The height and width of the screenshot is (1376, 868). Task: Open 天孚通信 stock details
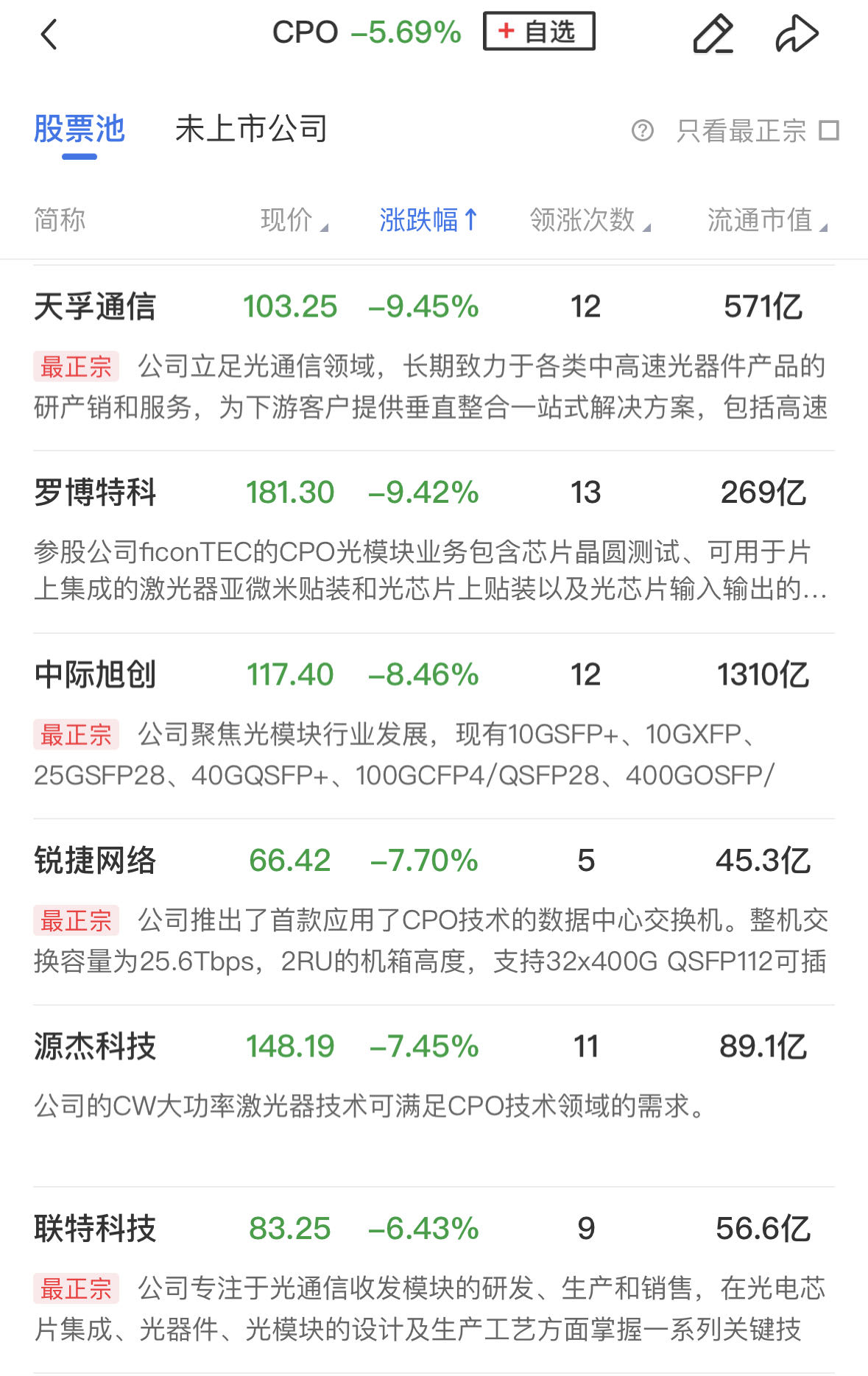(x=95, y=307)
